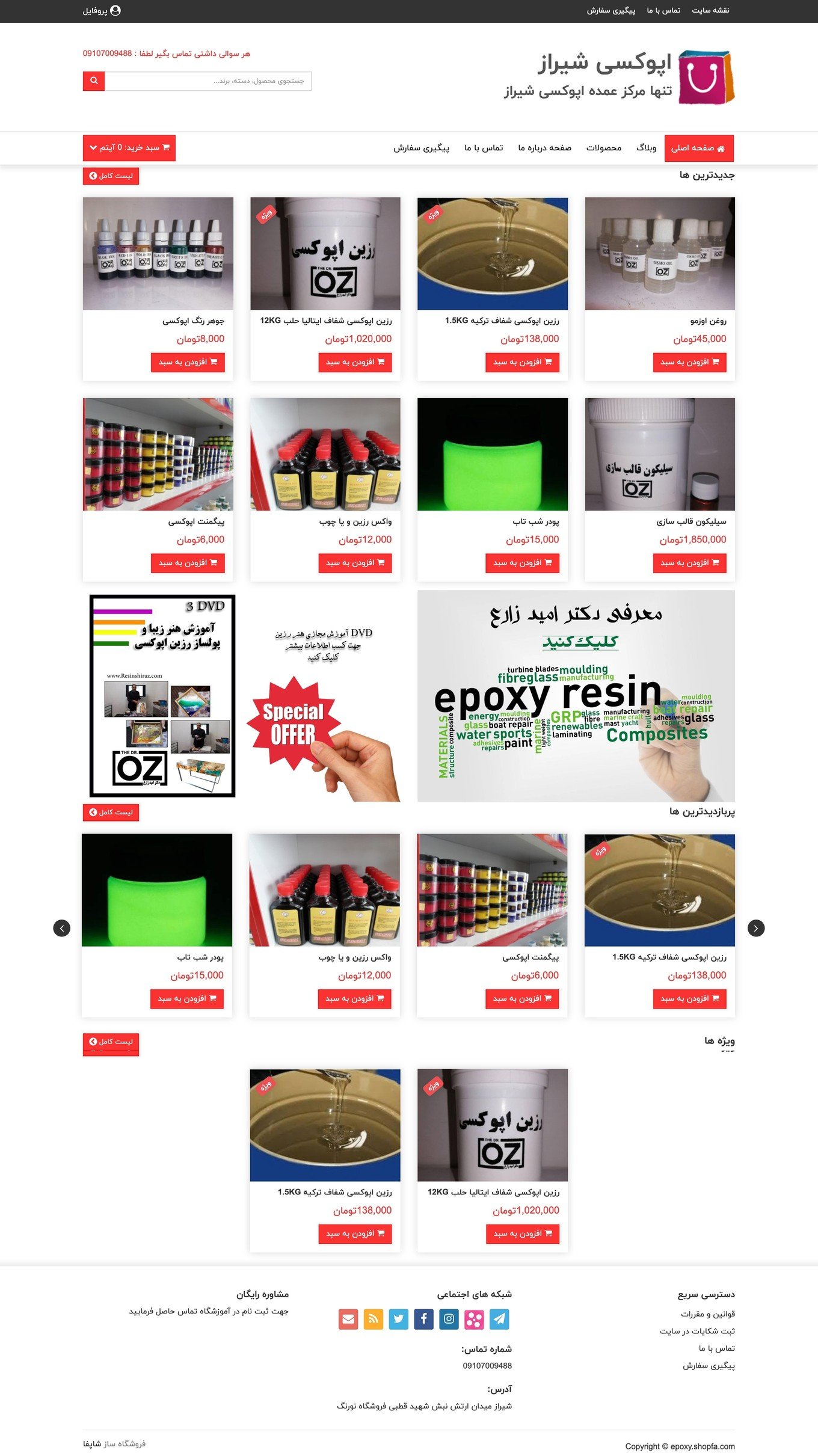
Task: Open صفحه درباره ما page
Action: pos(544,148)
